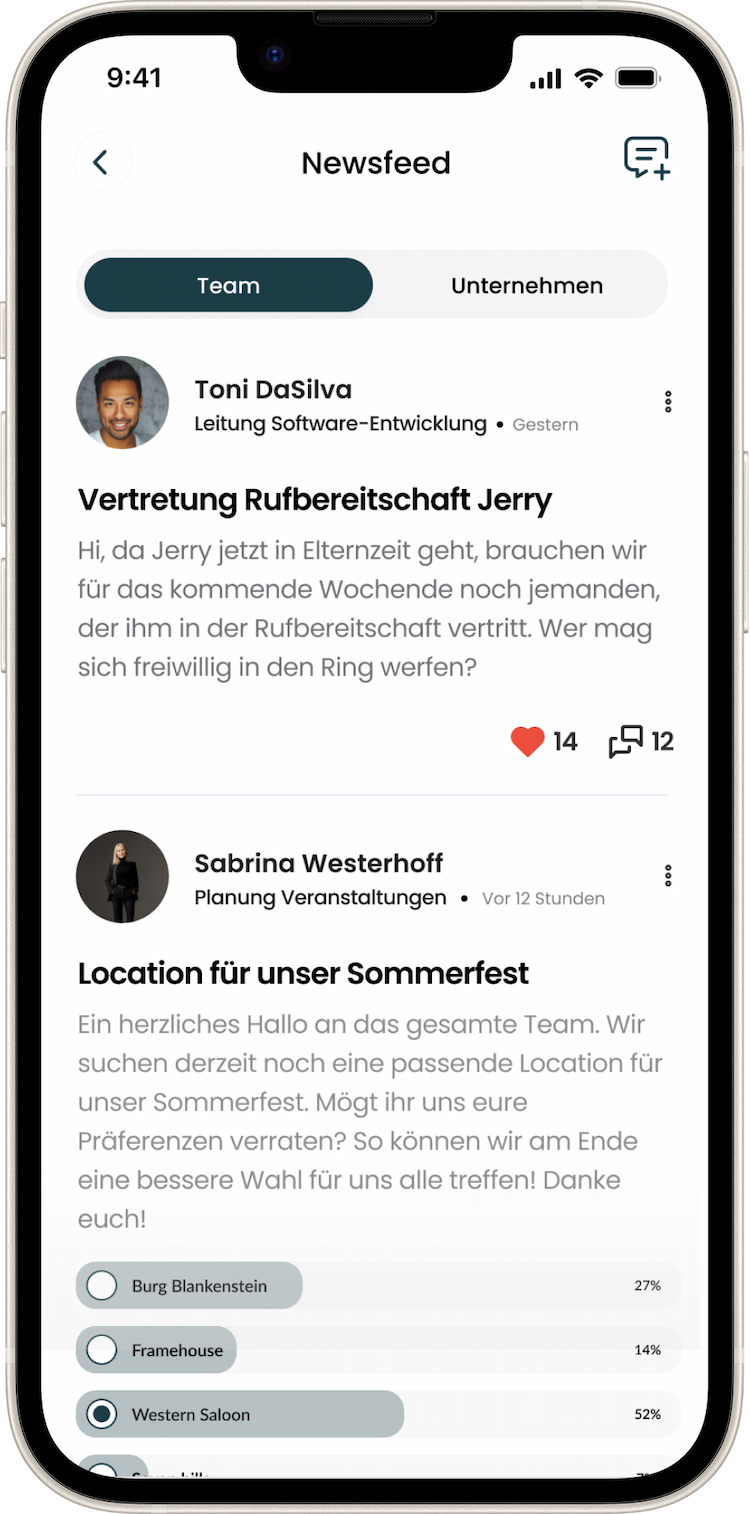
Task: Select Framehouse as your poll choice
Action: pos(102,1349)
